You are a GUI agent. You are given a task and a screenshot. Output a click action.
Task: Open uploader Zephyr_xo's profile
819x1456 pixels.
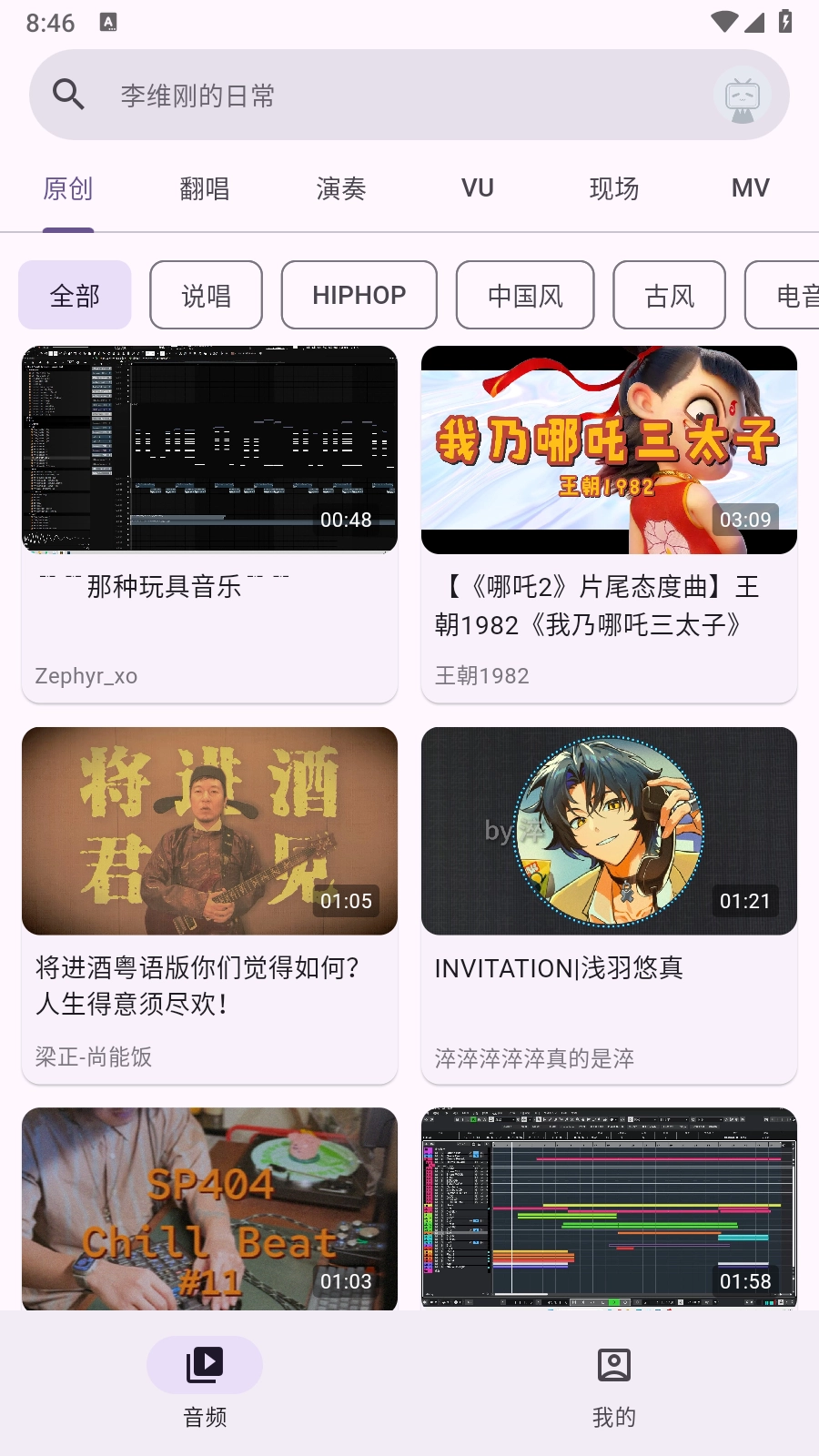tap(85, 676)
